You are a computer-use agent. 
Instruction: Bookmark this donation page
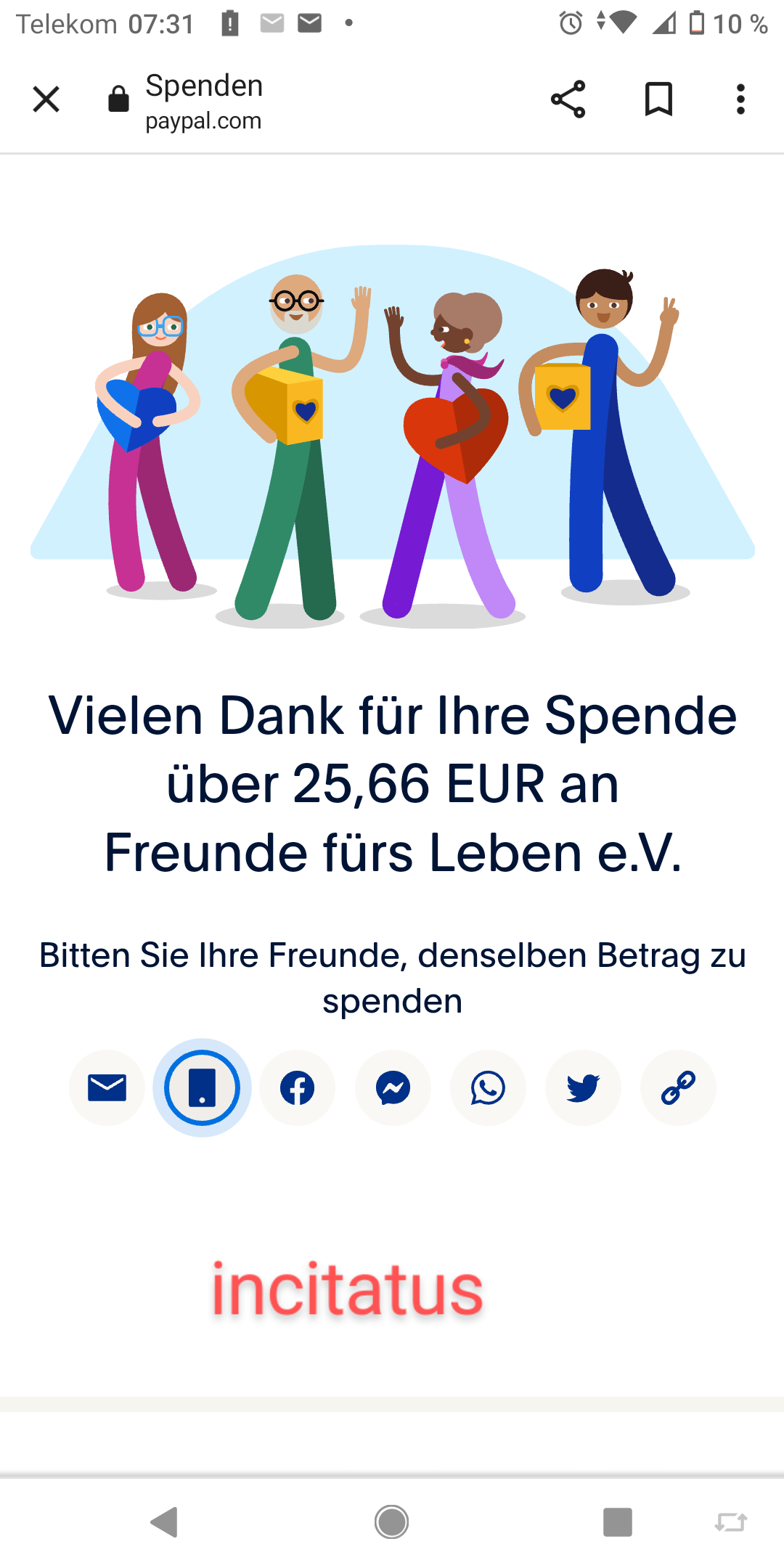(x=658, y=99)
